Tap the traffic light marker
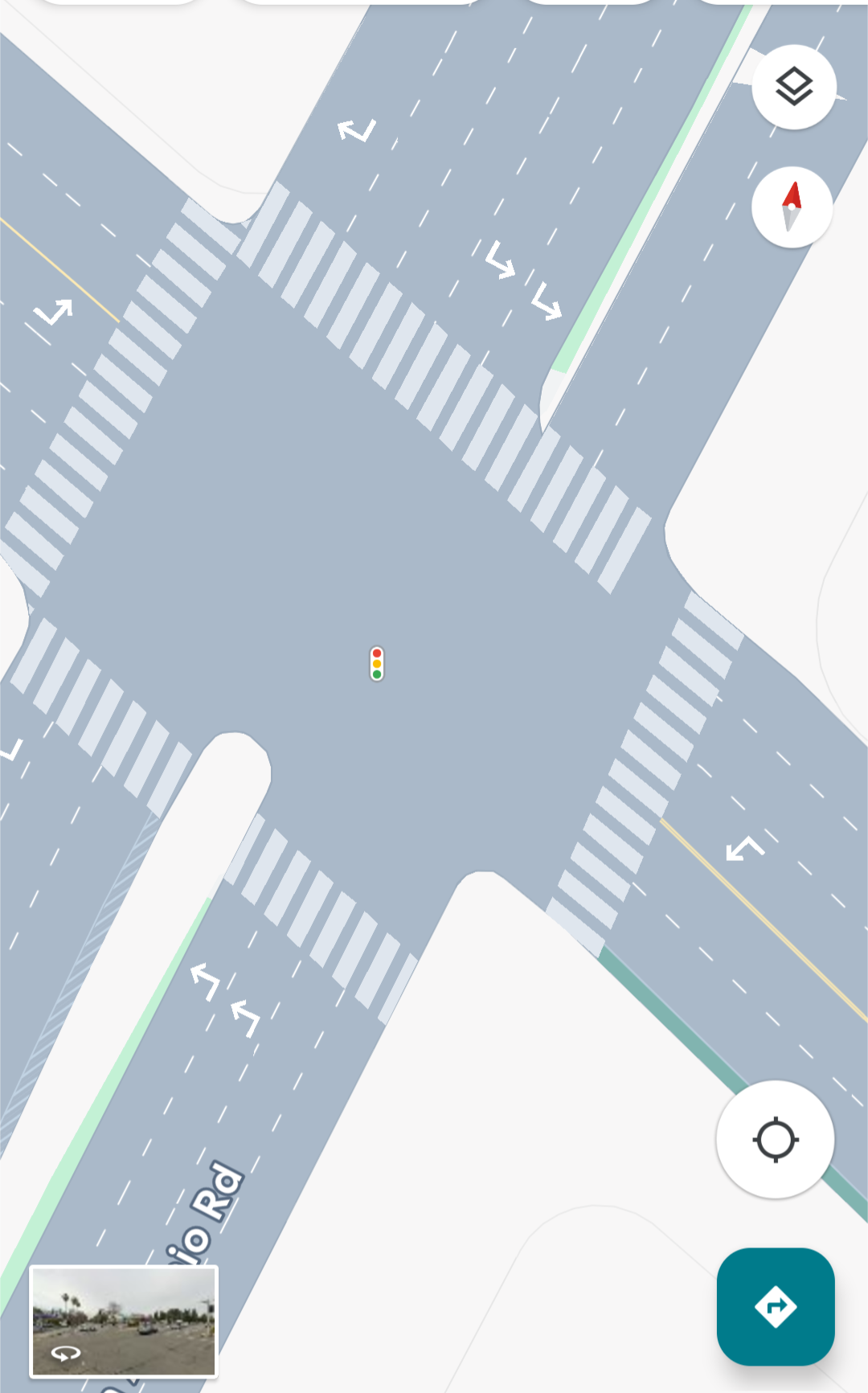This screenshot has width=868, height=1393. (x=377, y=664)
